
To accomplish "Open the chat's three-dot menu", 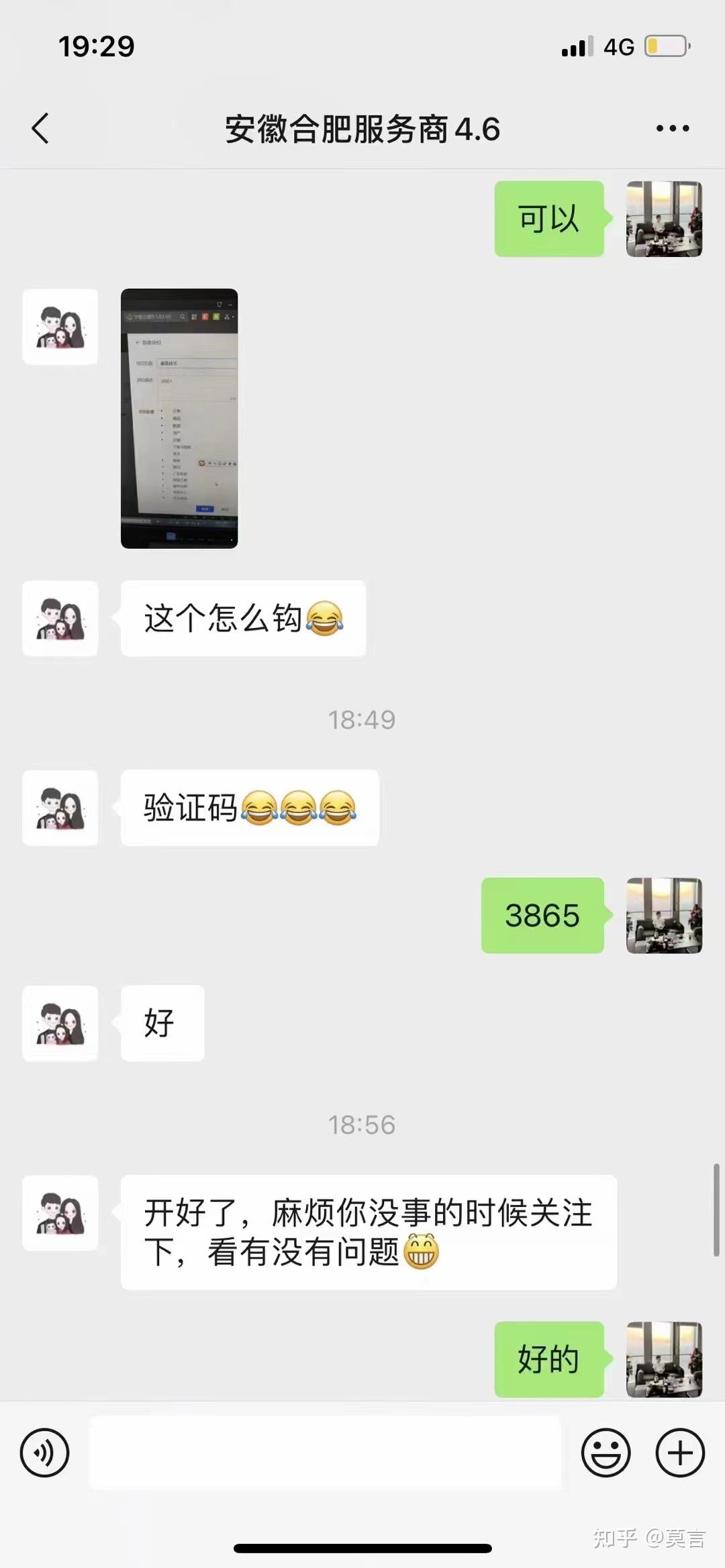I will click(x=673, y=128).
